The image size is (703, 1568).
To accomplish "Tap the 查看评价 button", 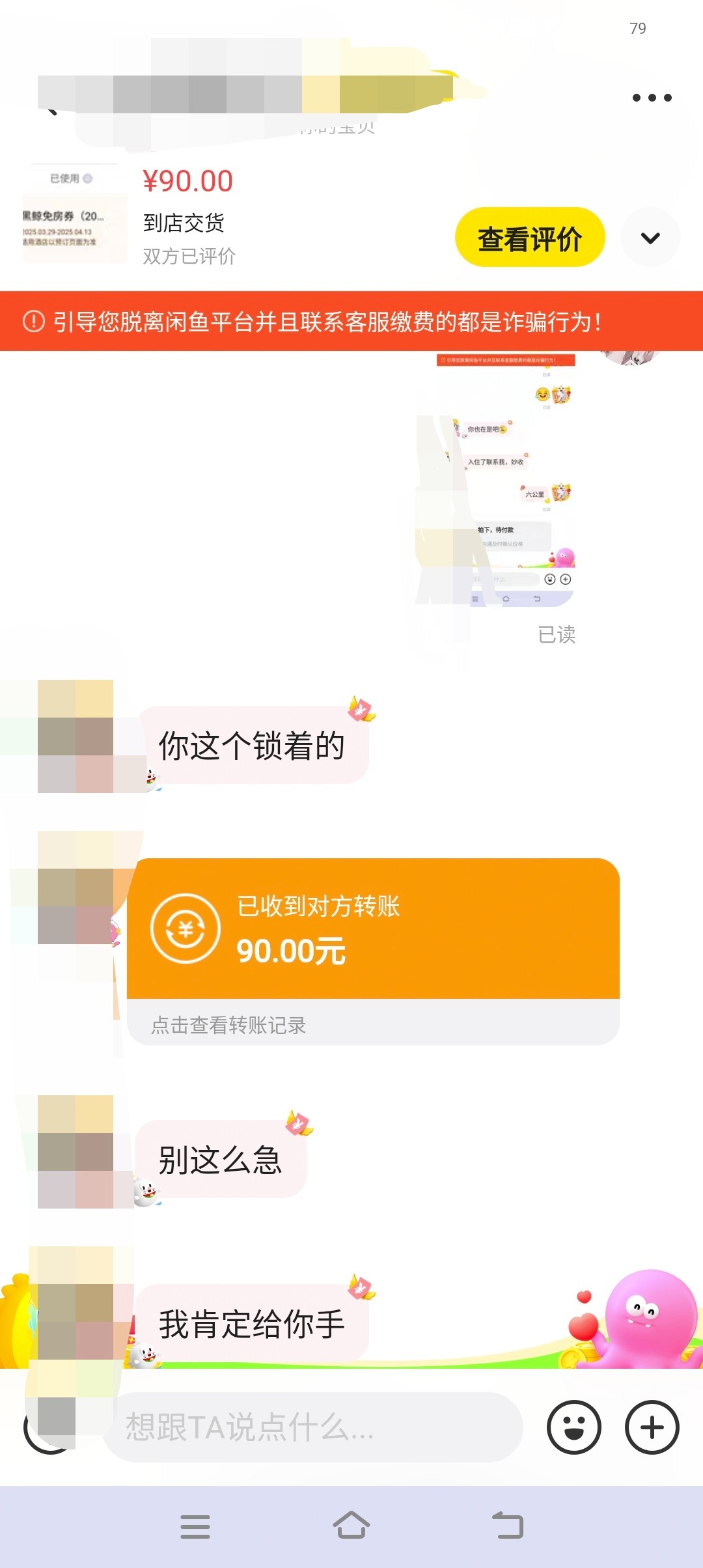I will (x=529, y=238).
